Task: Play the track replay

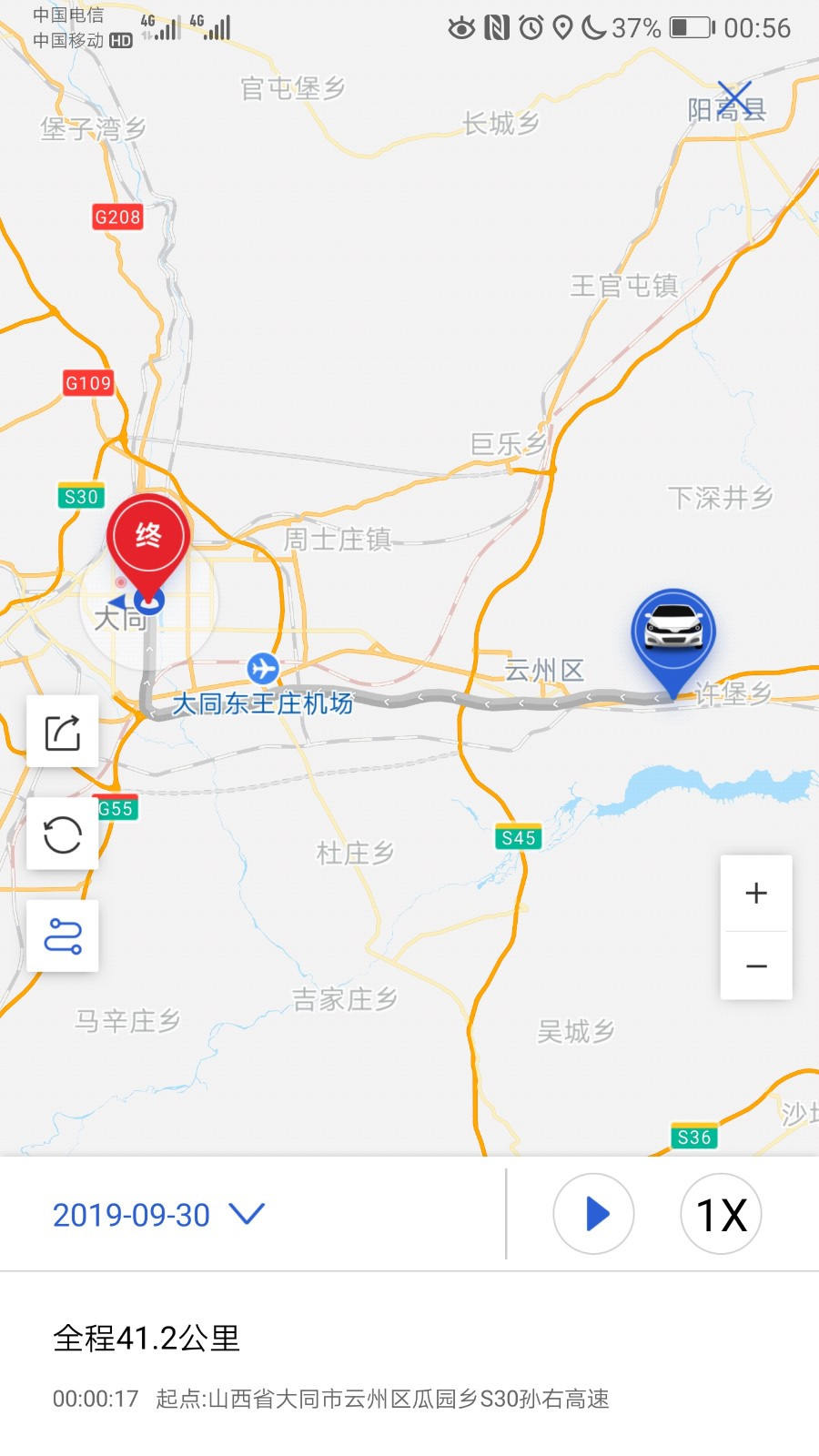Action: [x=594, y=1214]
